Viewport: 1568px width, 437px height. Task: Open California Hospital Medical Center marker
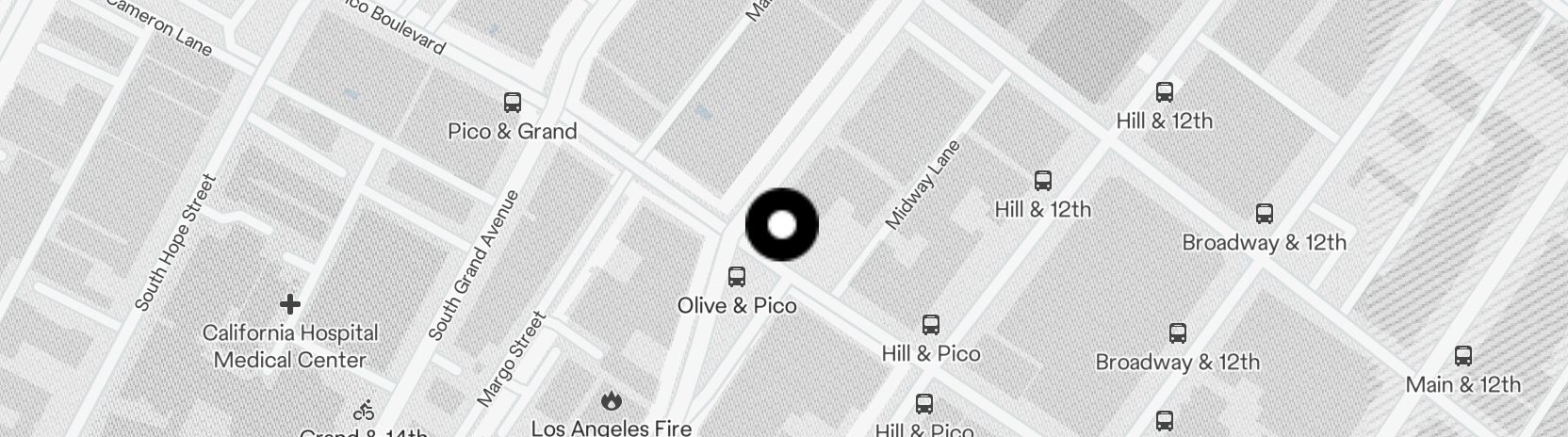[x=290, y=304]
